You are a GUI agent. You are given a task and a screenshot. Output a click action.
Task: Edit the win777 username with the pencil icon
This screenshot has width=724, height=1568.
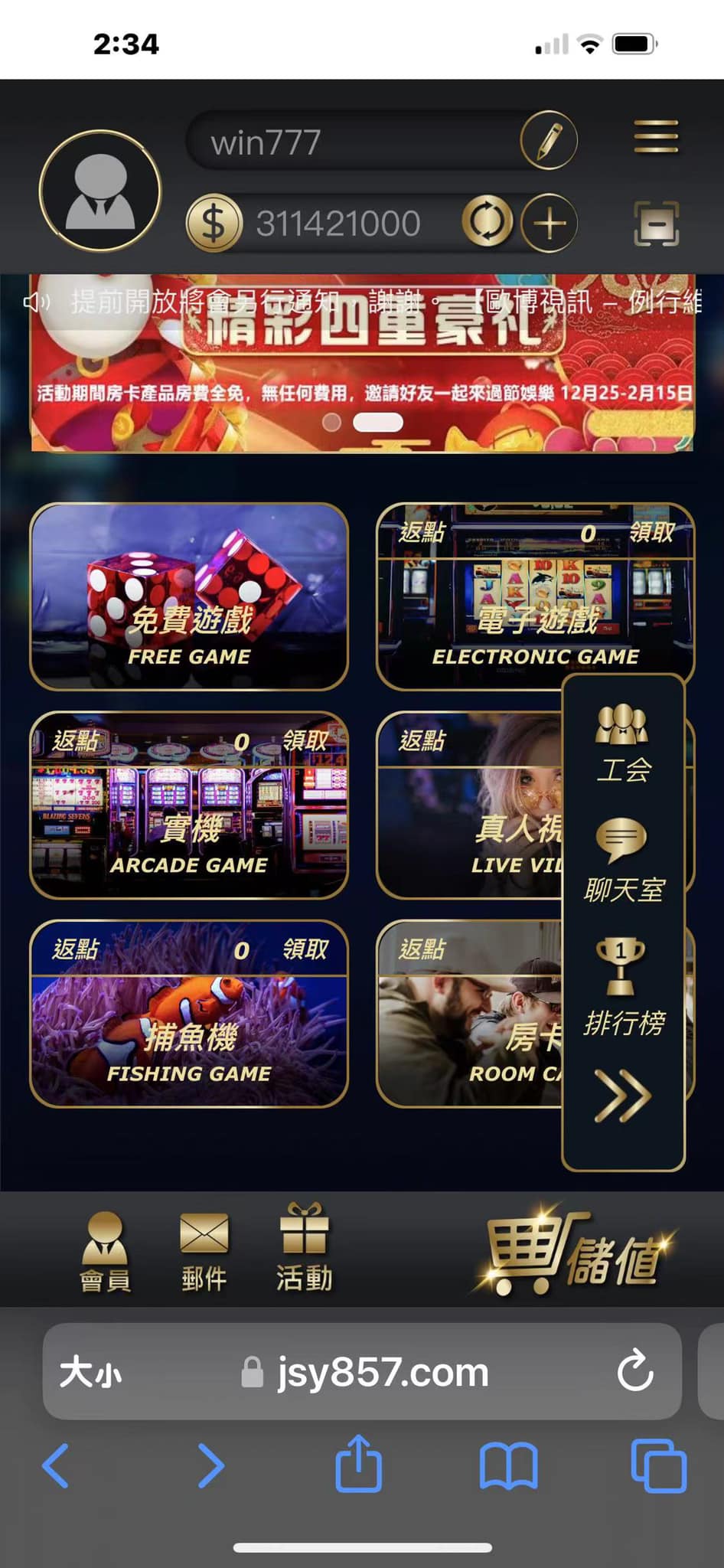(548, 141)
